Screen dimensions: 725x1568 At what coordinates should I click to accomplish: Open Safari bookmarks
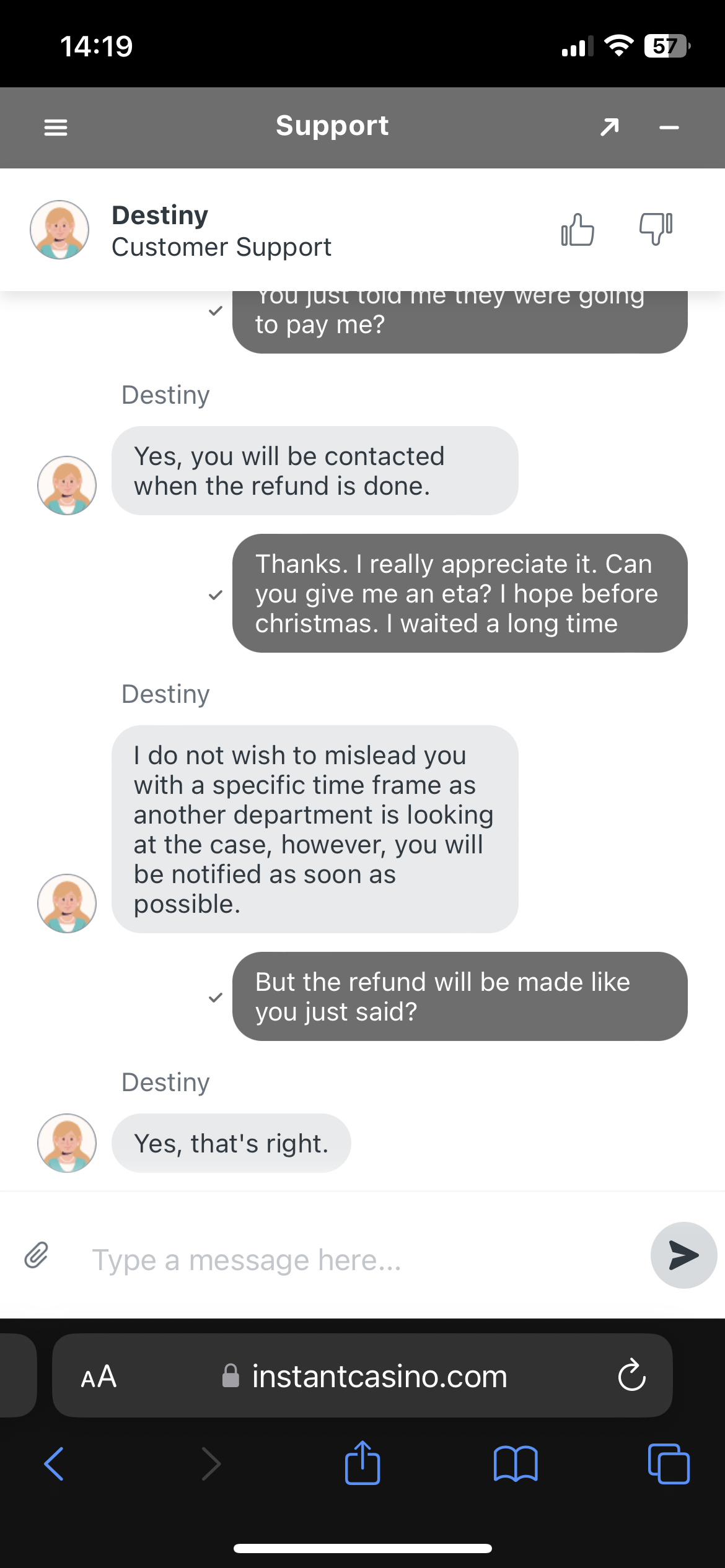click(516, 1464)
